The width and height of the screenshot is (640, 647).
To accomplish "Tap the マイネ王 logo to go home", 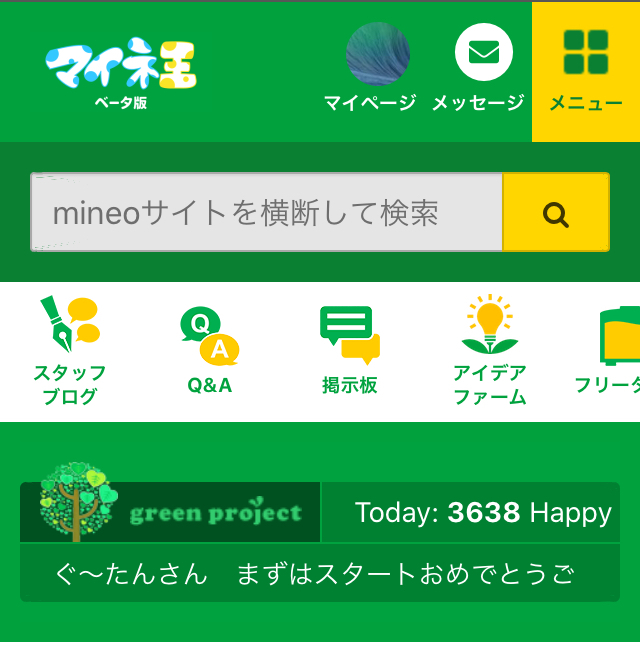I will click(x=121, y=70).
